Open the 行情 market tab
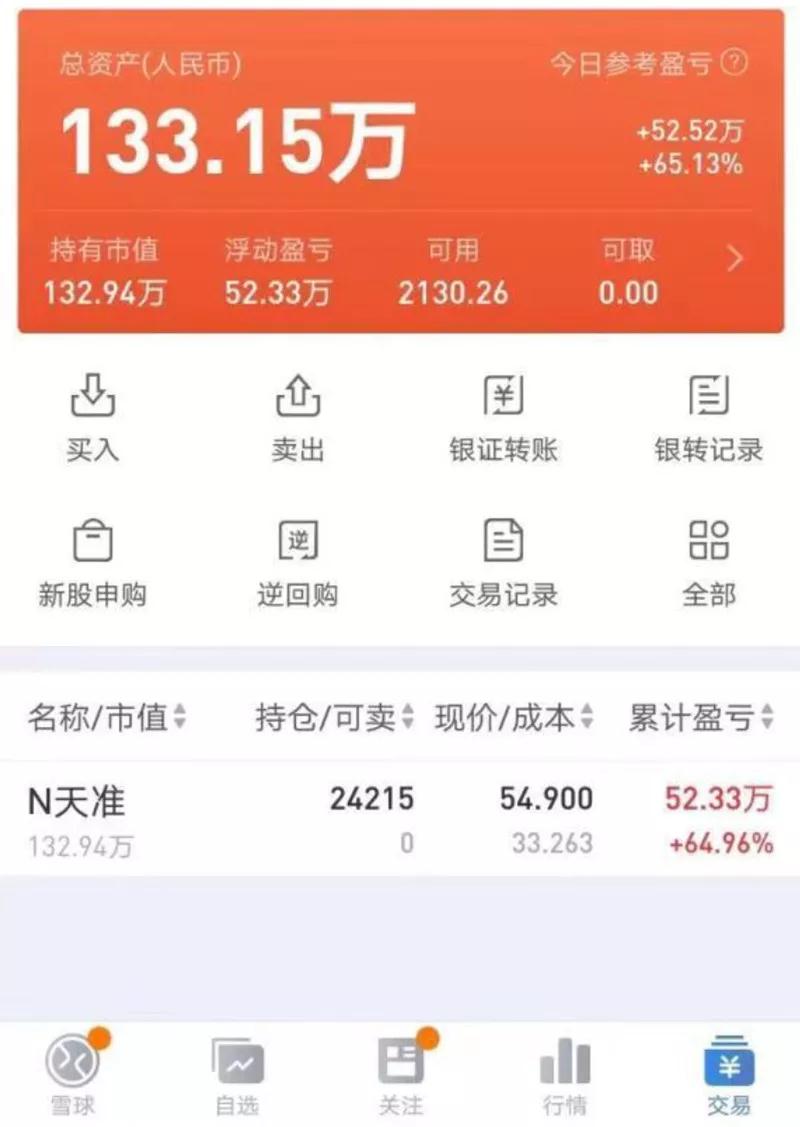 point(565,1074)
